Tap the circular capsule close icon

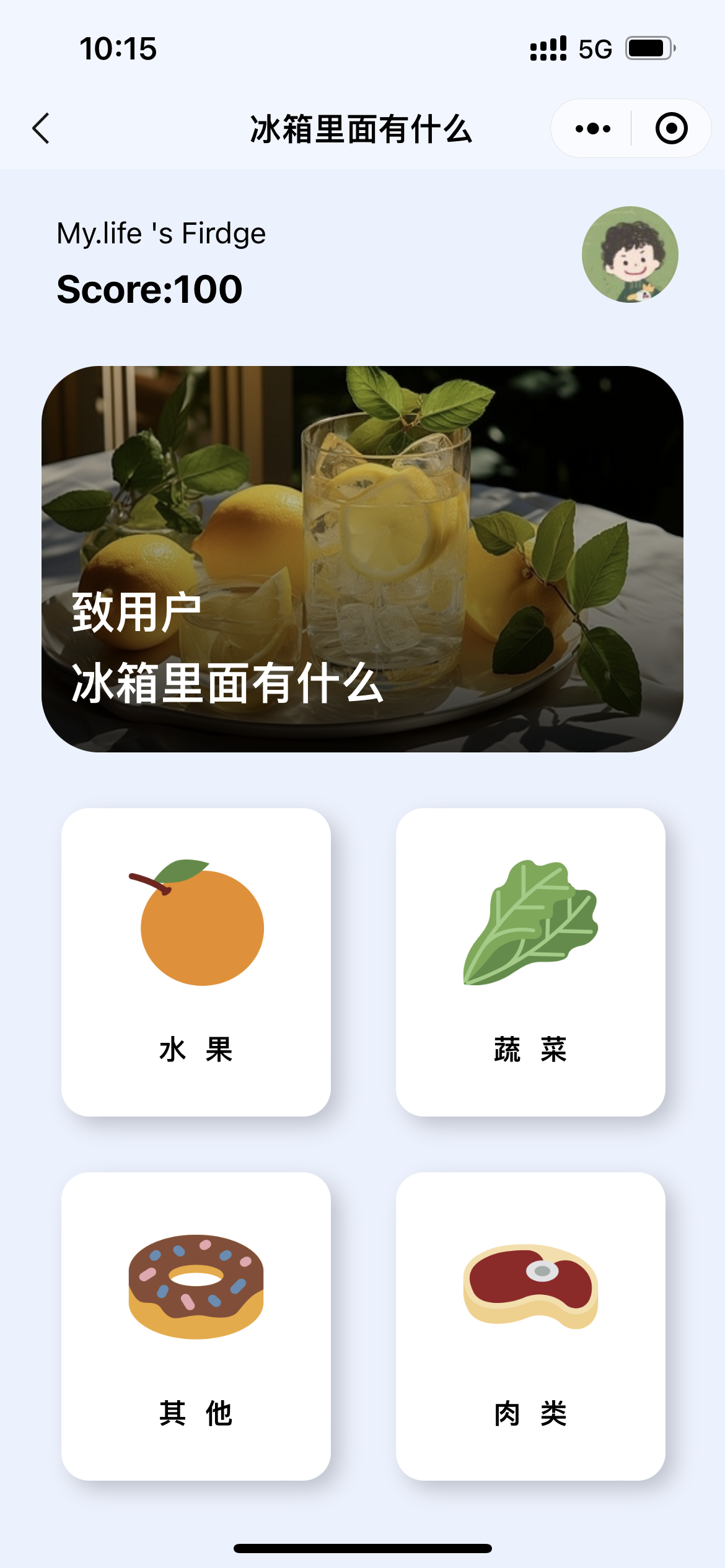click(x=671, y=128)
